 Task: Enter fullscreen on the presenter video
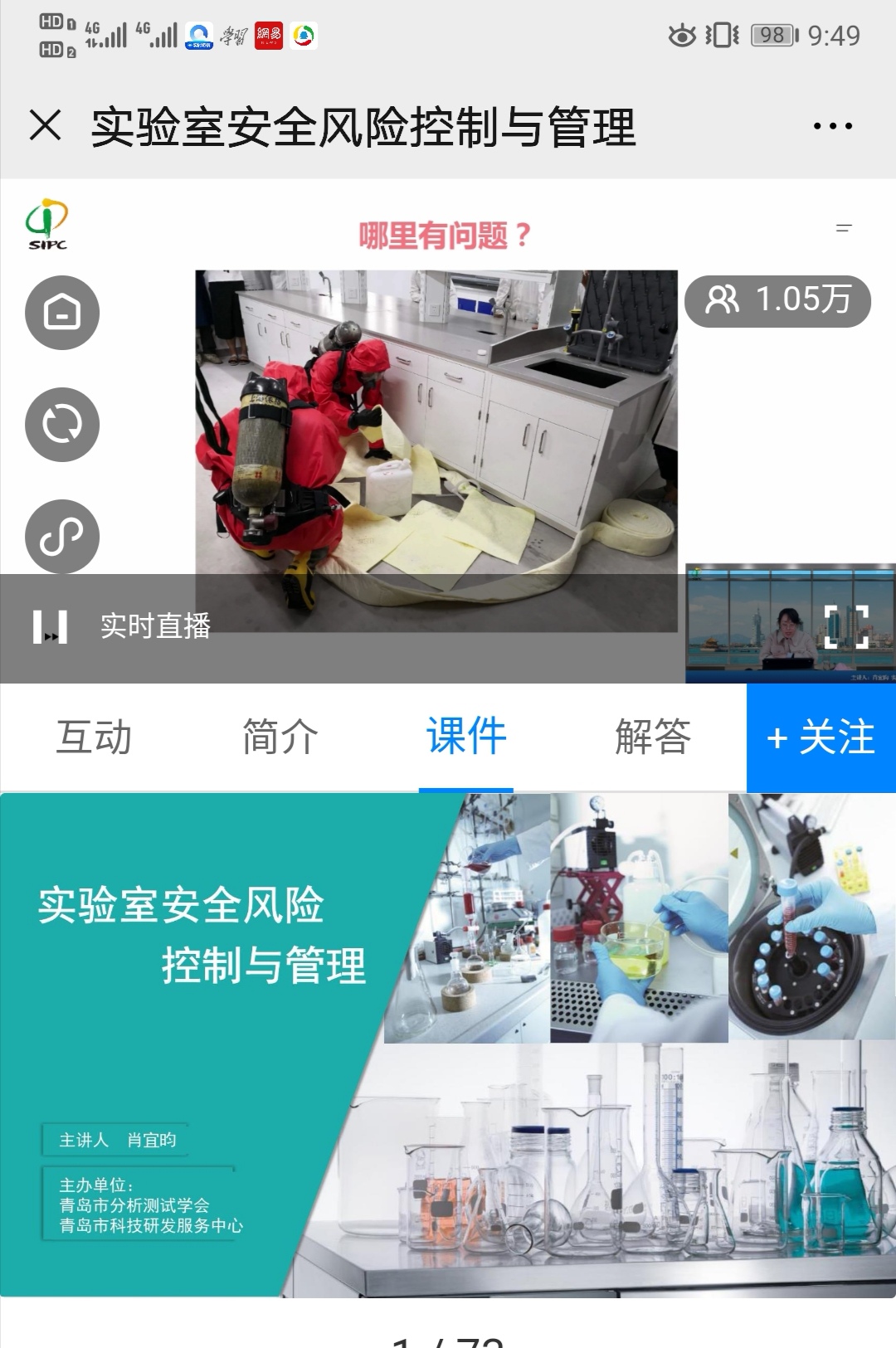(x=846, y=627)
